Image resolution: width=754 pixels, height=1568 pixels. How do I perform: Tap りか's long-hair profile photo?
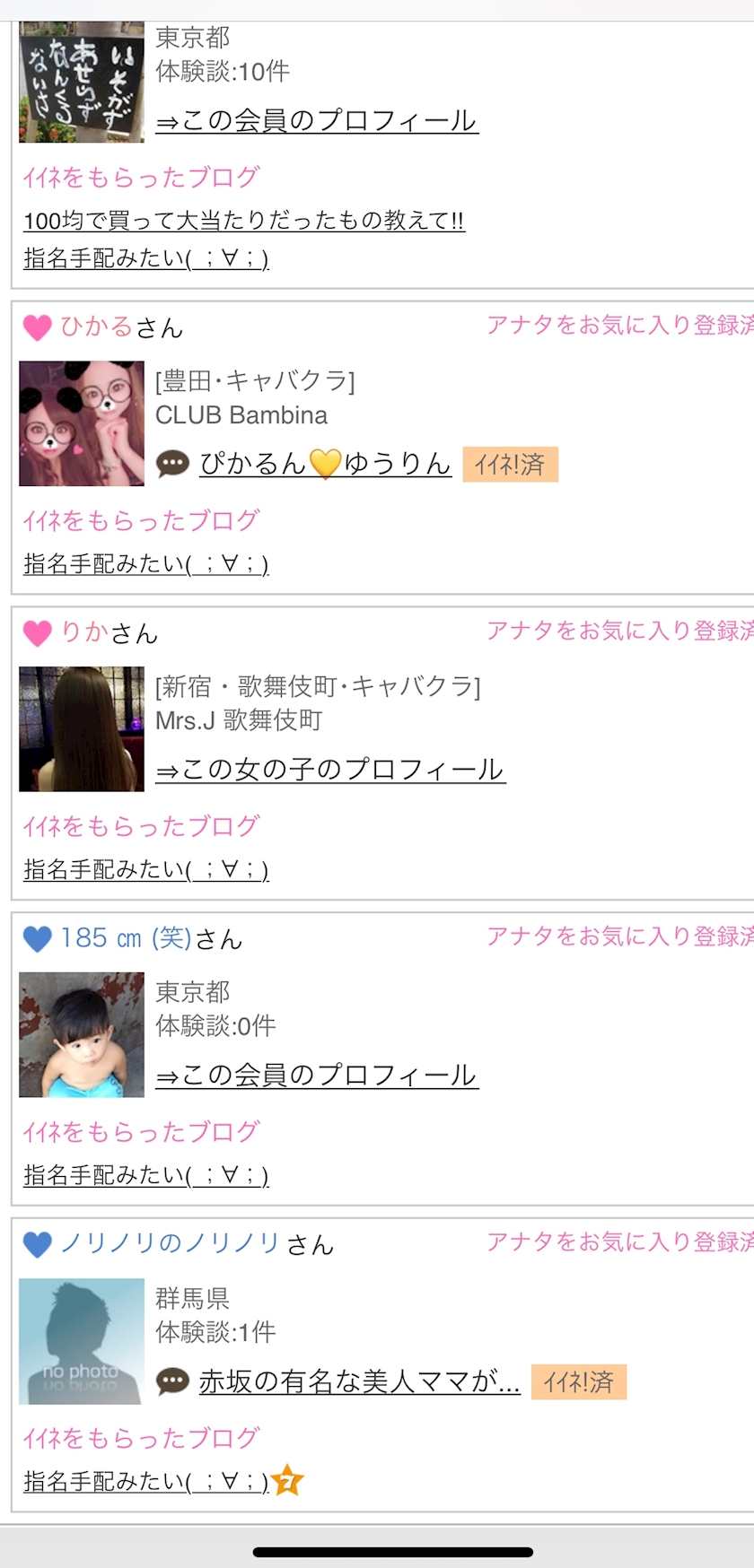[x=82, y=728]
